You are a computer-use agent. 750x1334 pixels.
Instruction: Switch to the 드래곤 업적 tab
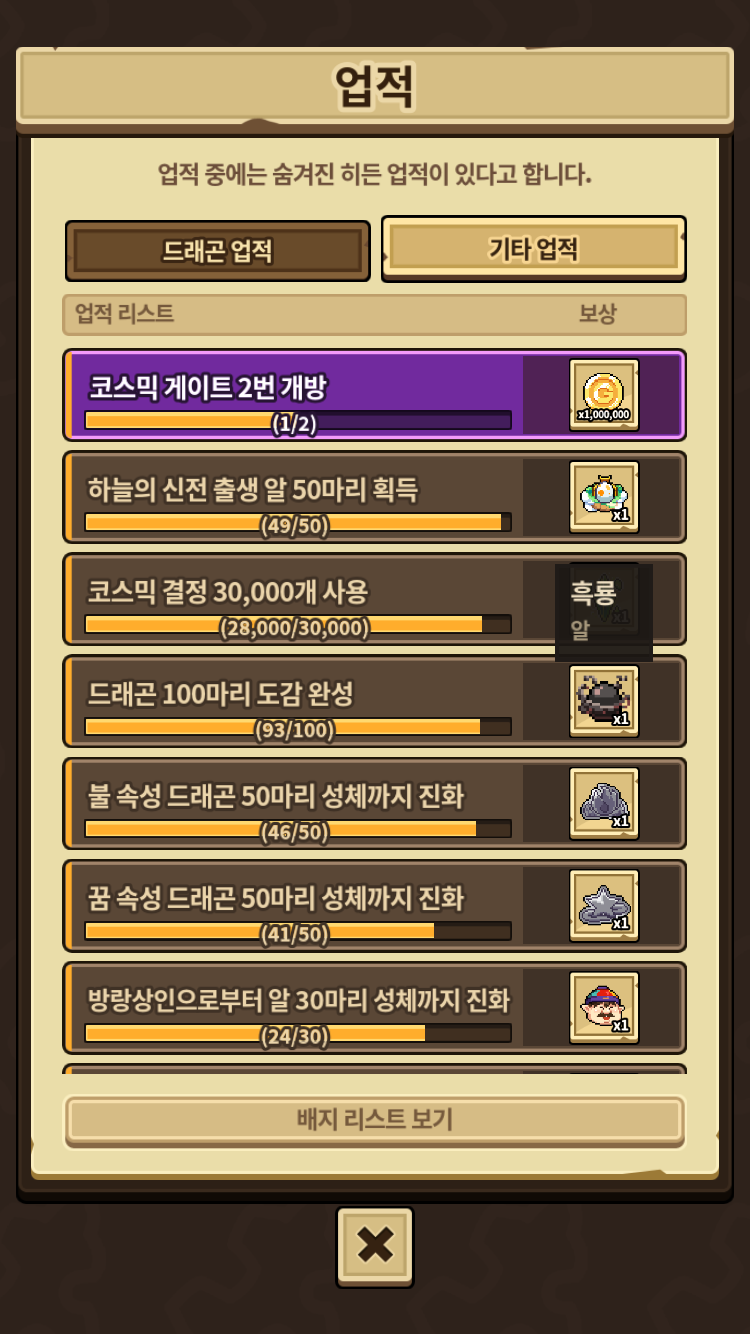pyautogui.click(x=217, y=250)
